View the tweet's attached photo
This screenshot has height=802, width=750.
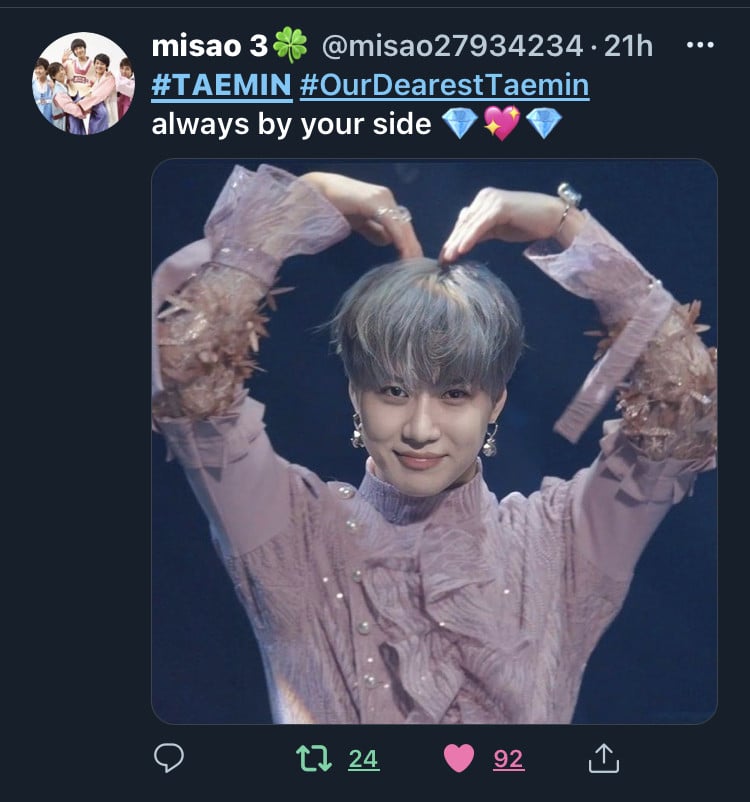(434, 440)
